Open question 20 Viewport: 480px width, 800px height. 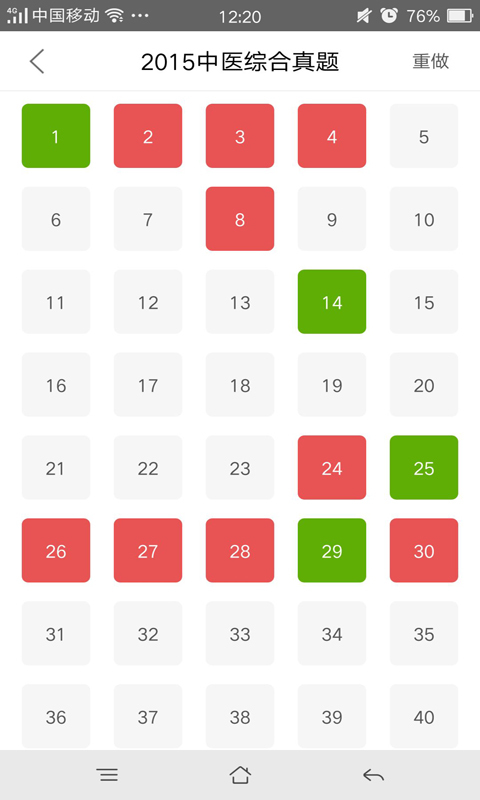pyautogui.click(x=424, y=385)
